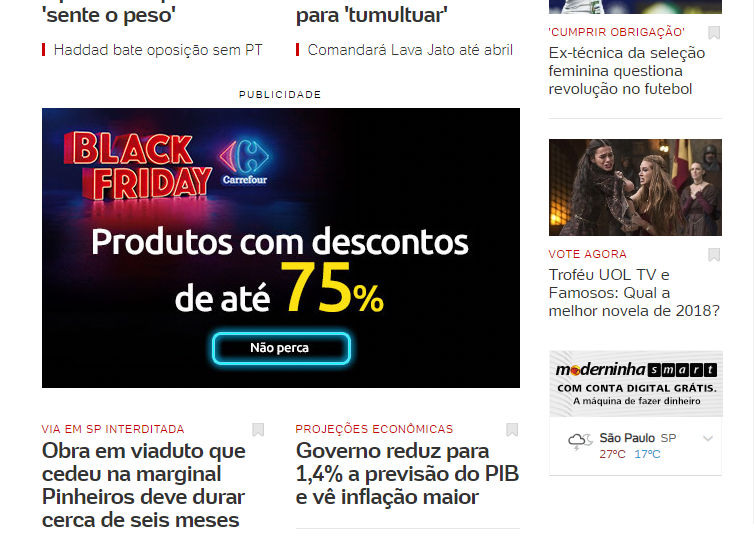
Task: Open the novela scene photo thumbnail
Action: (x=635, y=187)
